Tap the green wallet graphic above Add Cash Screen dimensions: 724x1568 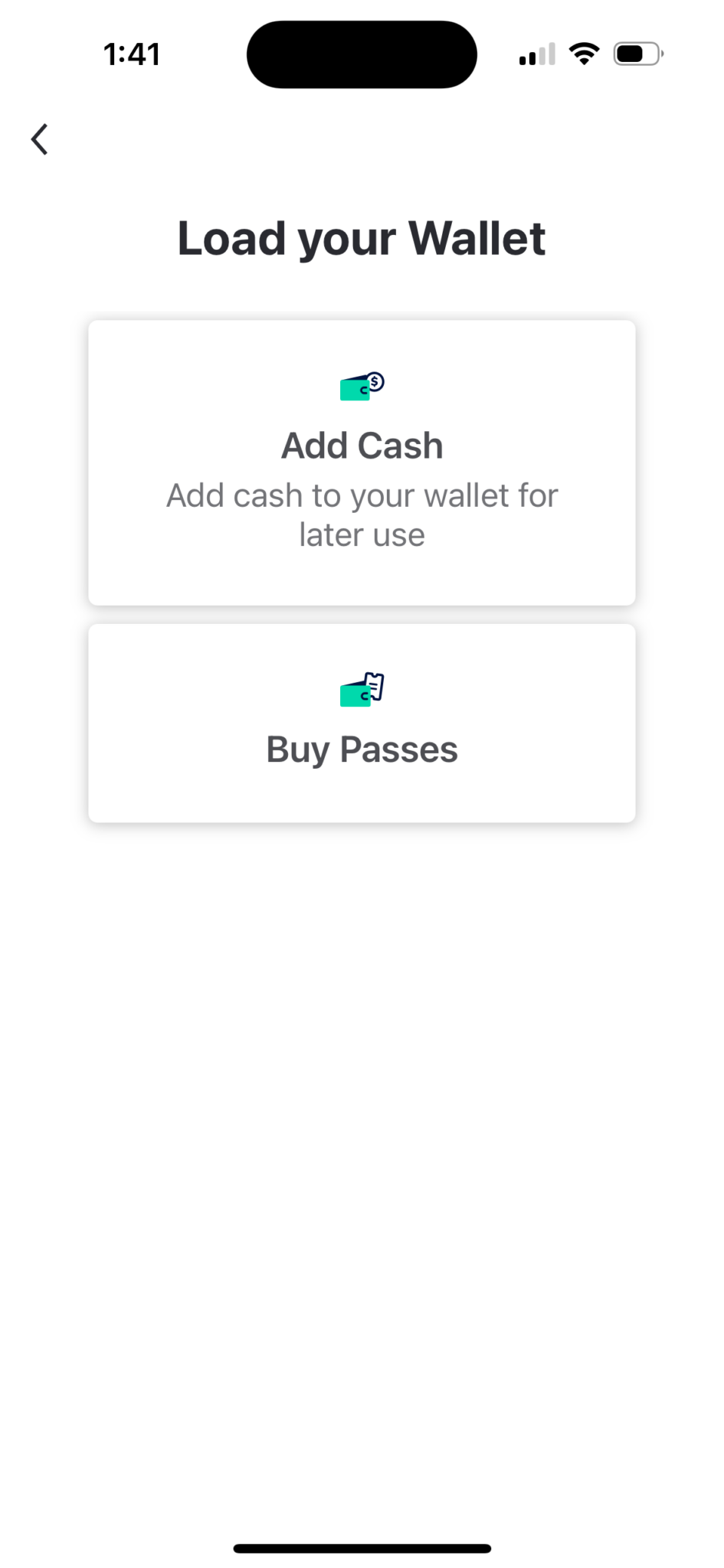click(354, 390)
